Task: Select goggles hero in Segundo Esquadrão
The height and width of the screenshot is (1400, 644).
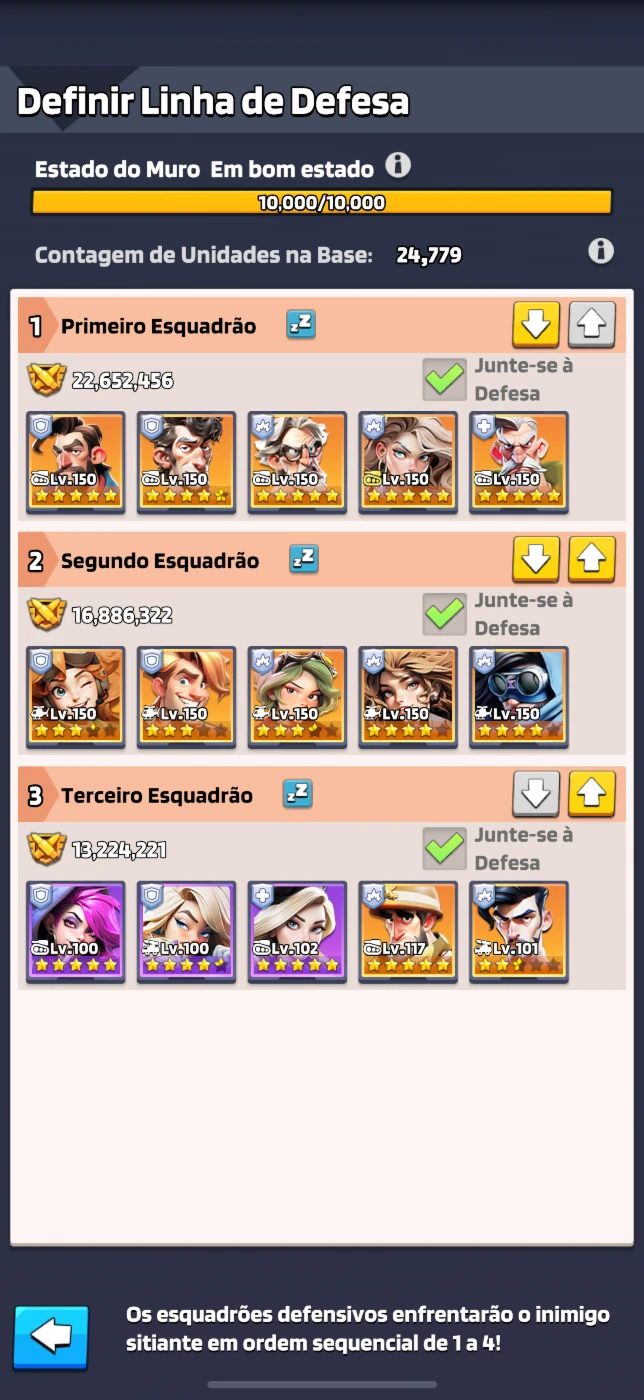Action: click(x=519, y=697)
